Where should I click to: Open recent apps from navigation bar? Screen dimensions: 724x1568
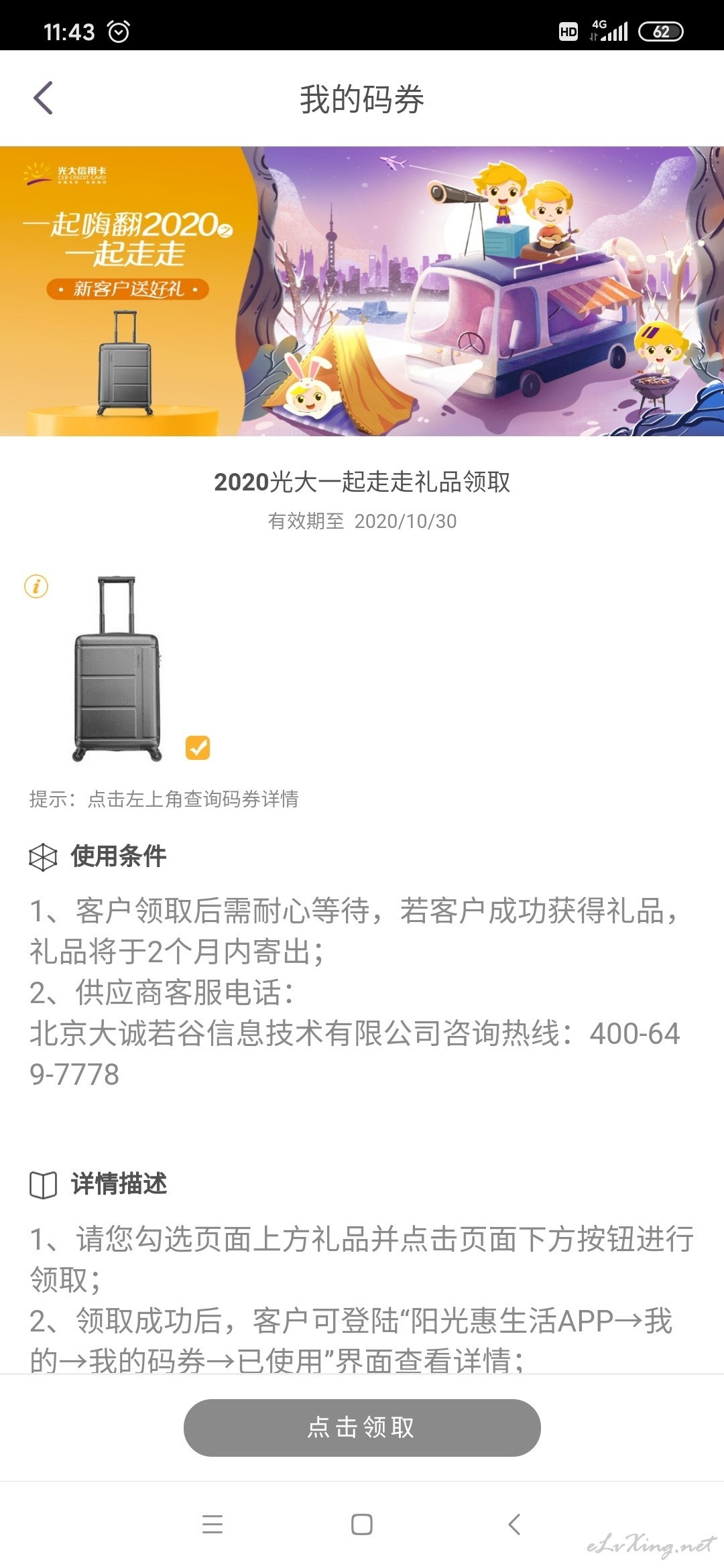[x=212, y=1524]
